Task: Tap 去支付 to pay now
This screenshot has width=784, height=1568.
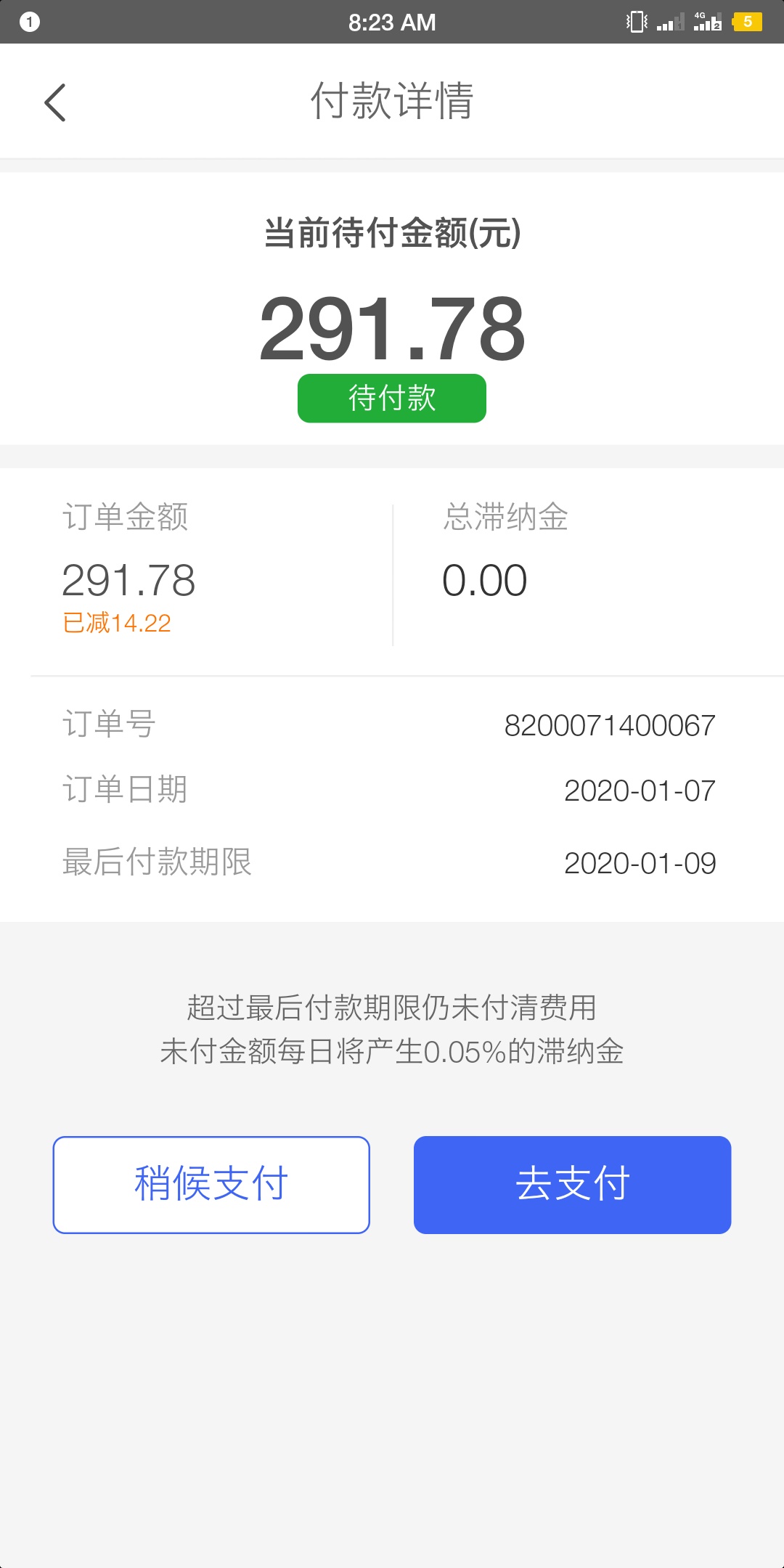Action: tap(572, 1185)
